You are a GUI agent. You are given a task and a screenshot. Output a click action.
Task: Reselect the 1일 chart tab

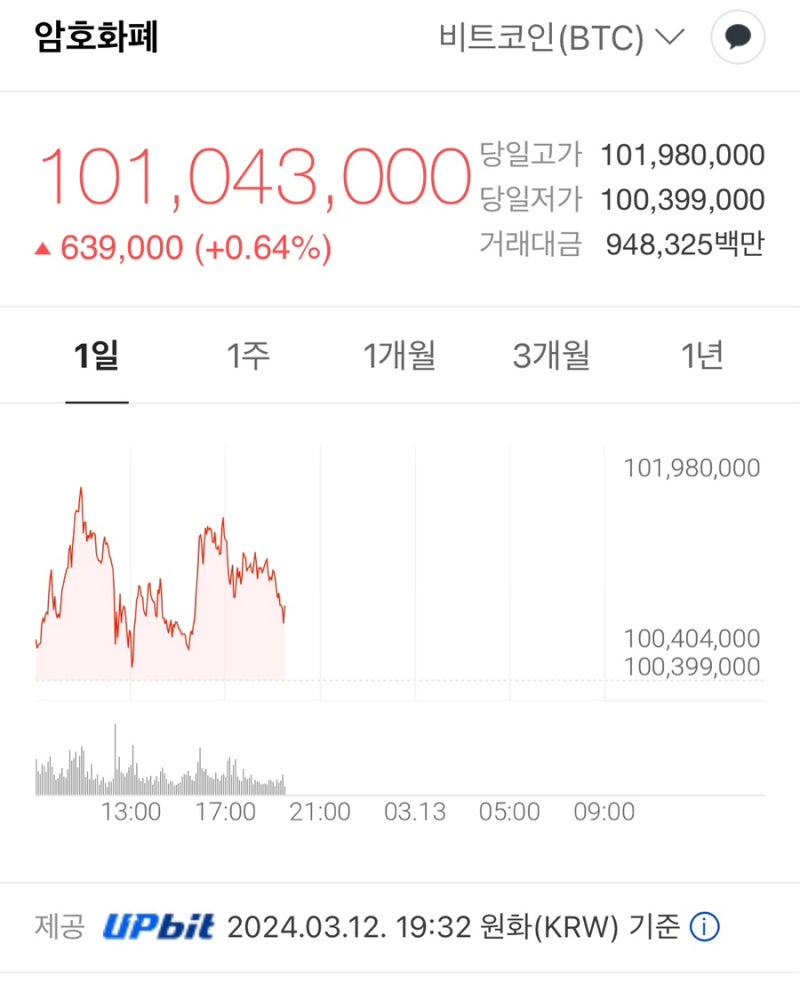point(96,355)
